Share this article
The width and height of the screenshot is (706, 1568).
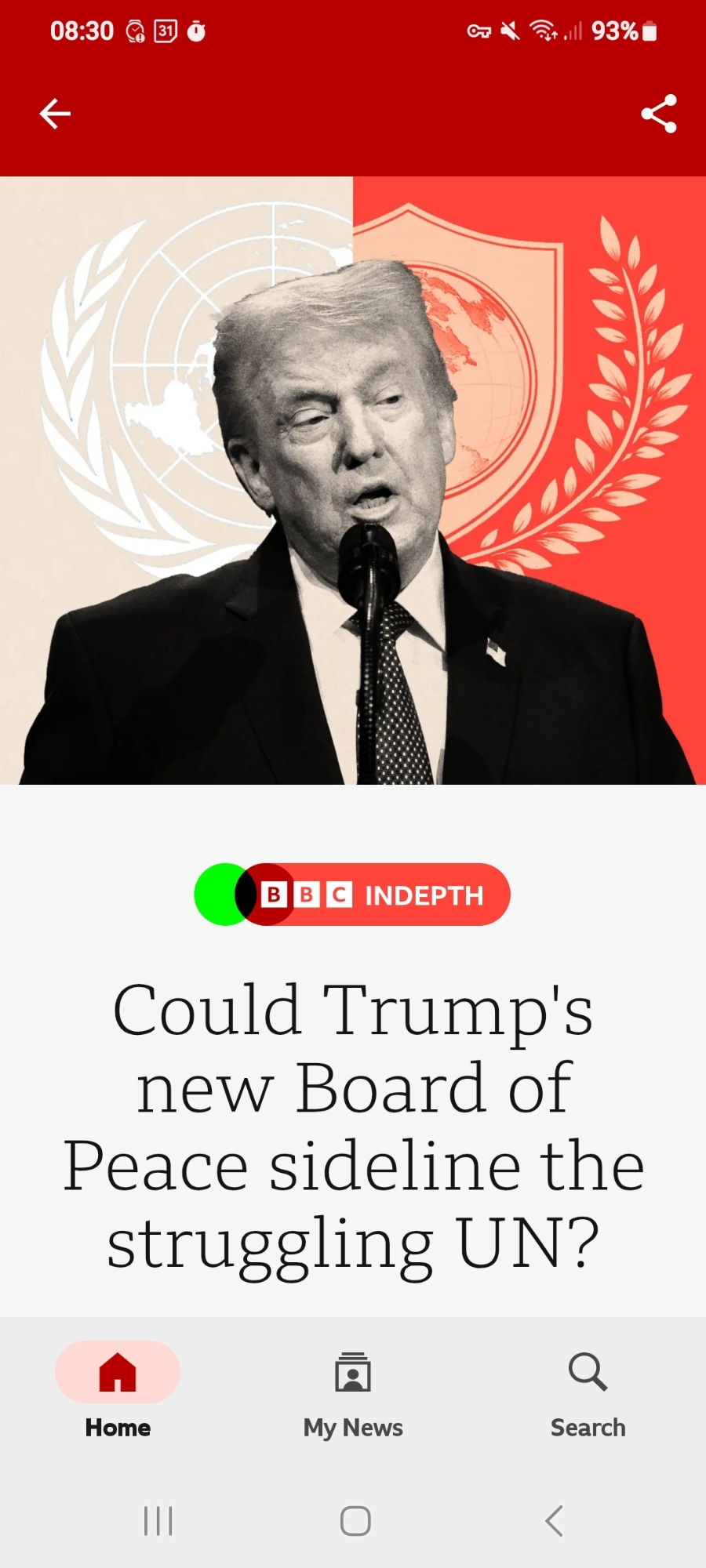click(658, 114)
